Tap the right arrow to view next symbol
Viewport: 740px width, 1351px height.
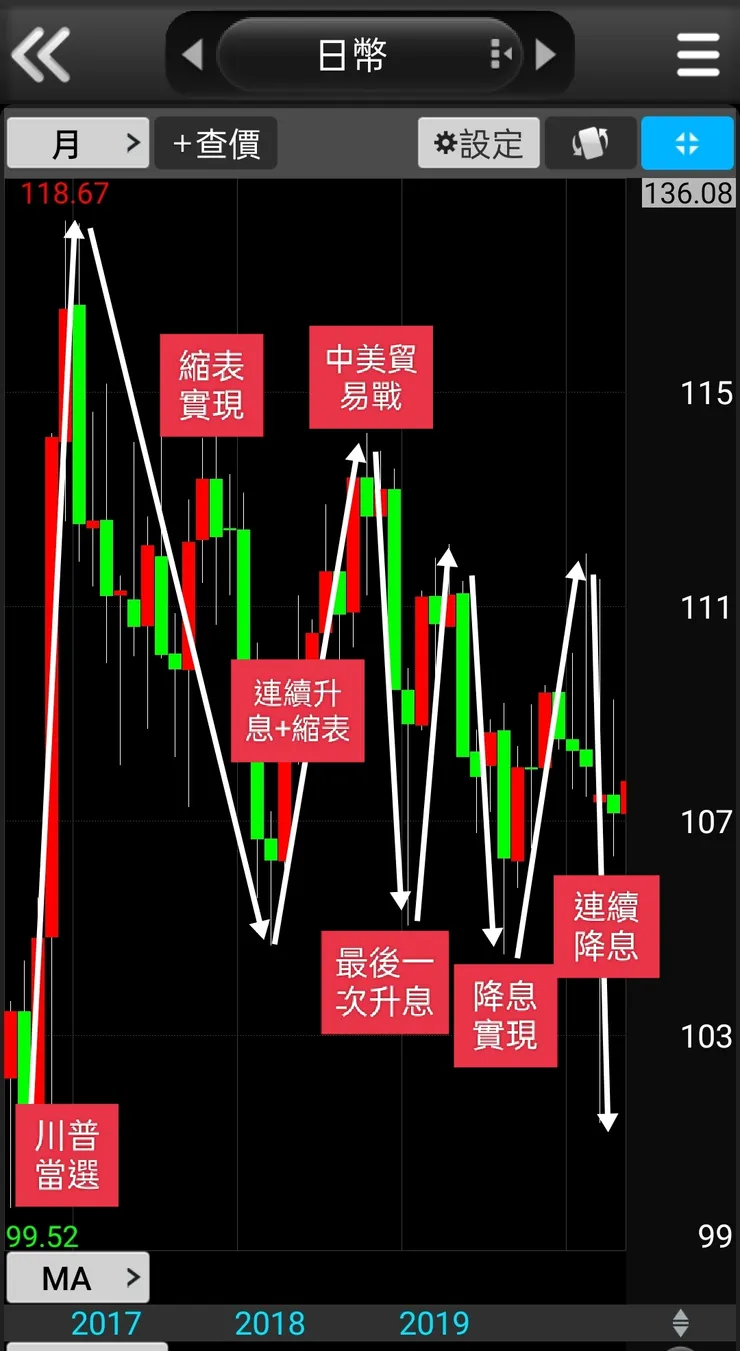(x=546, y=55)
